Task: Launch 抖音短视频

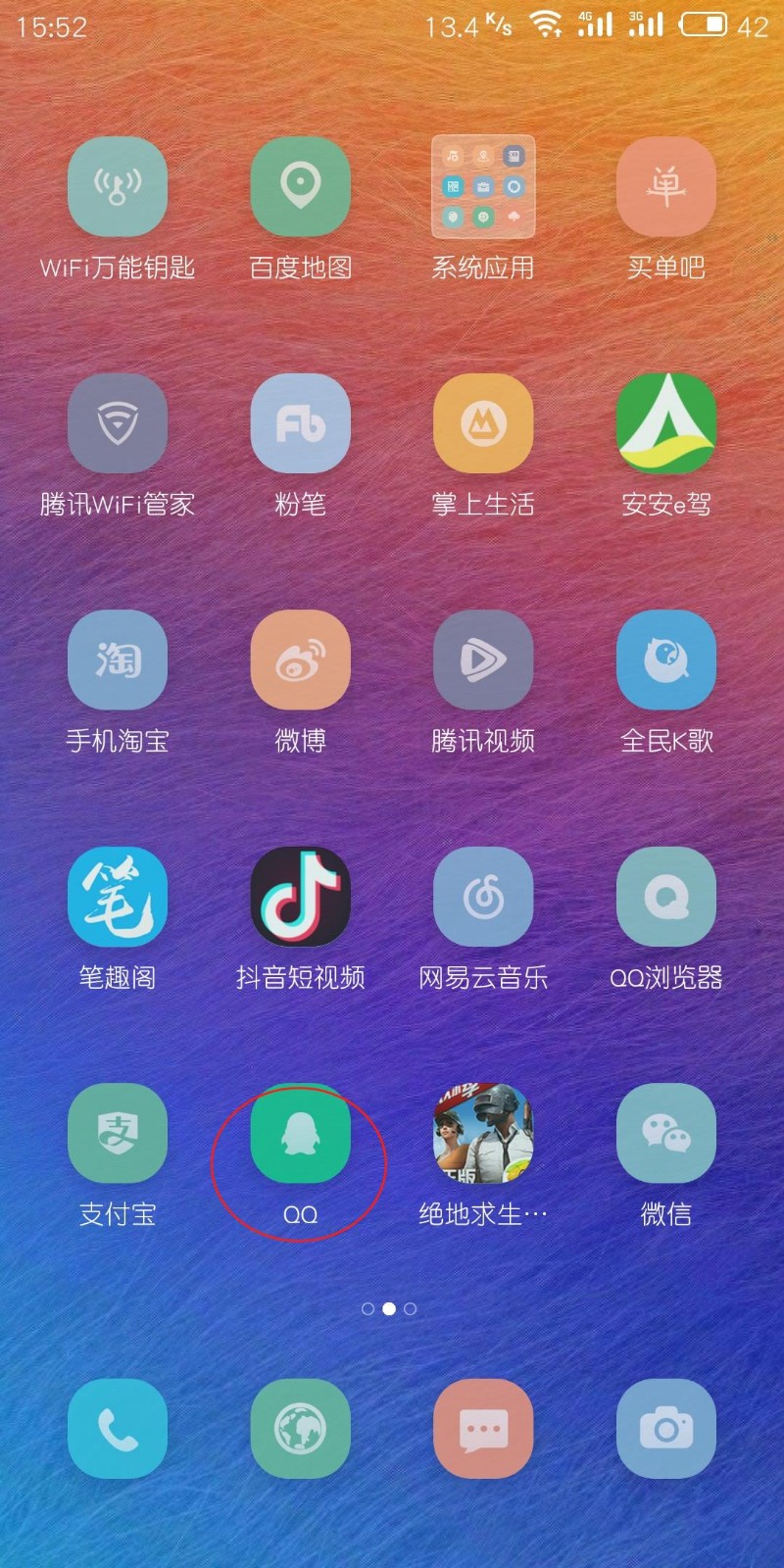Action: [x=300, y=897]
